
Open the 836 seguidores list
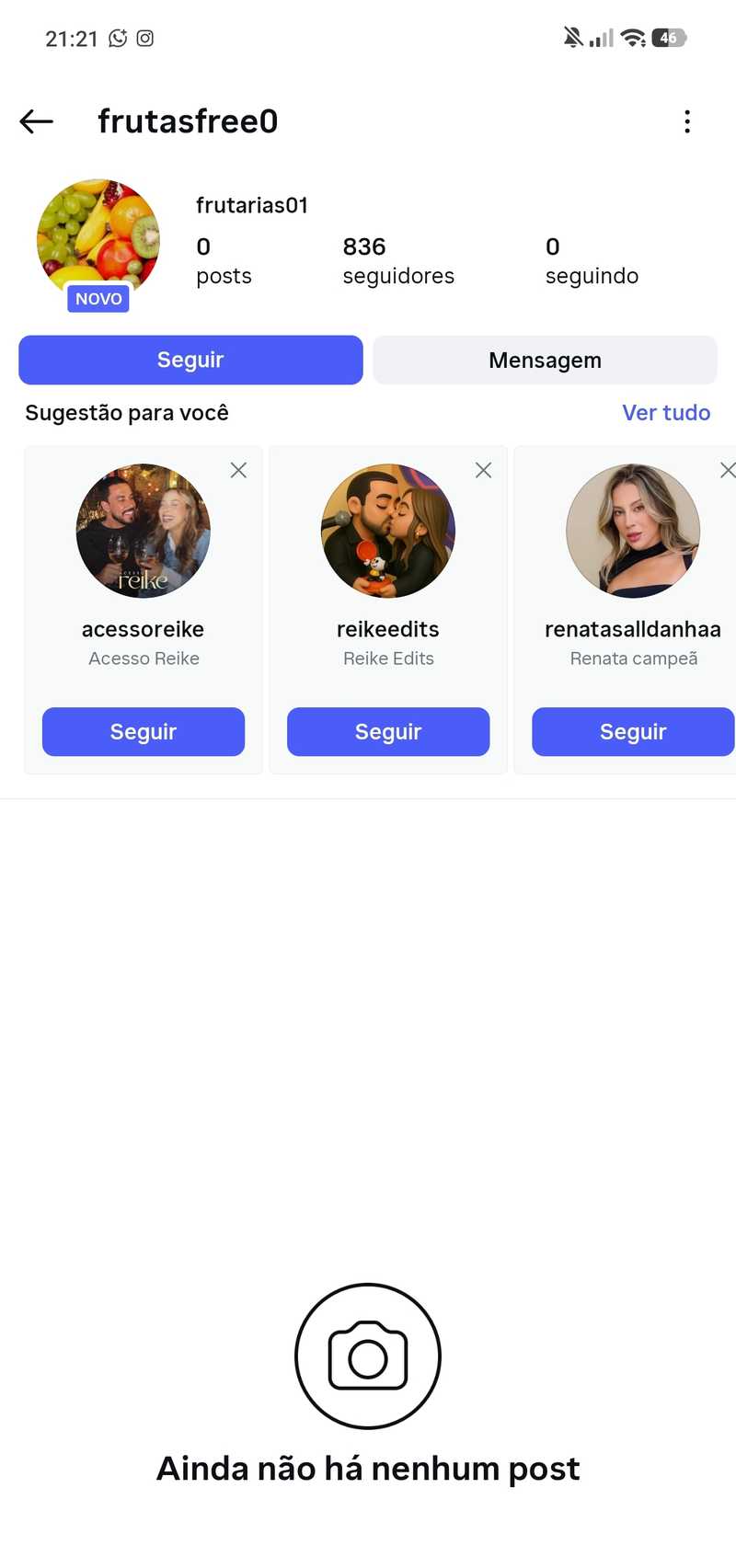pyautogui.click(x=398, y=260)
